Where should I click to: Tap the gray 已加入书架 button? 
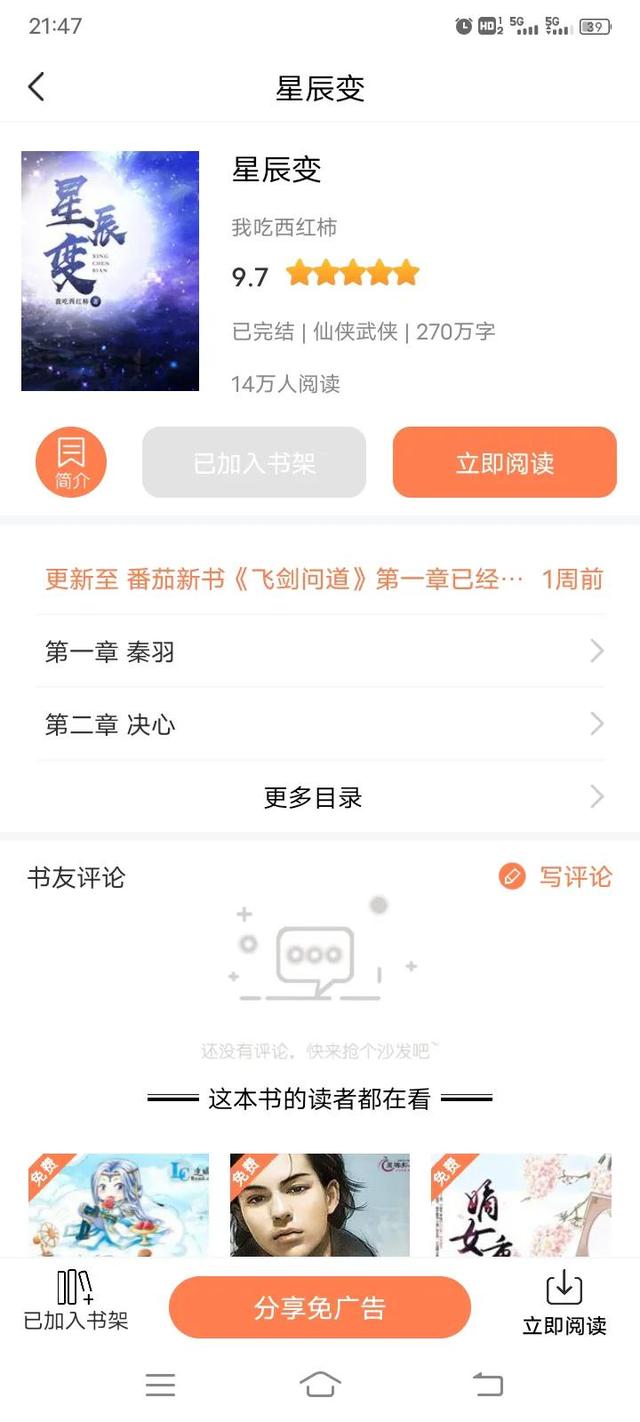(254, 462)
